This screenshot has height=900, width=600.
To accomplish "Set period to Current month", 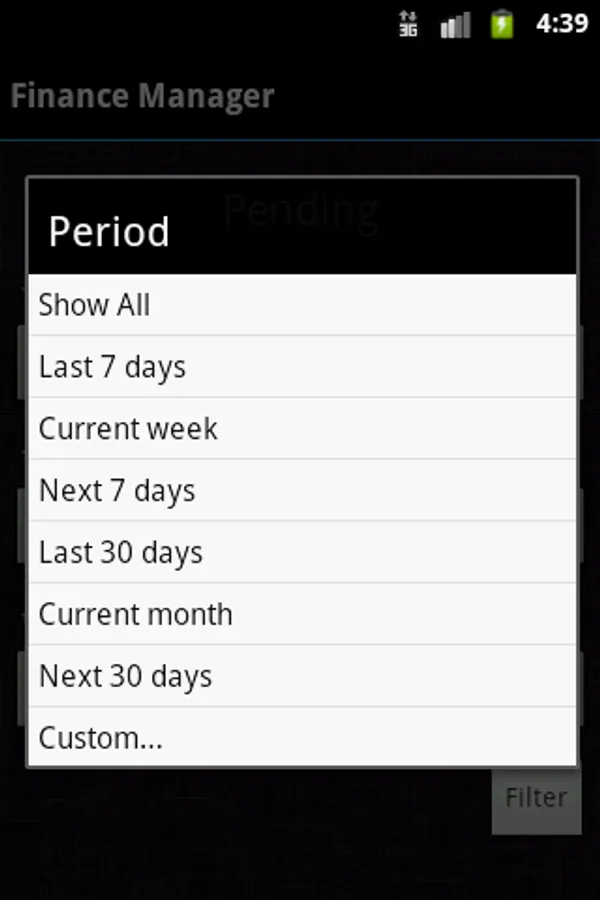I will 300,615.
